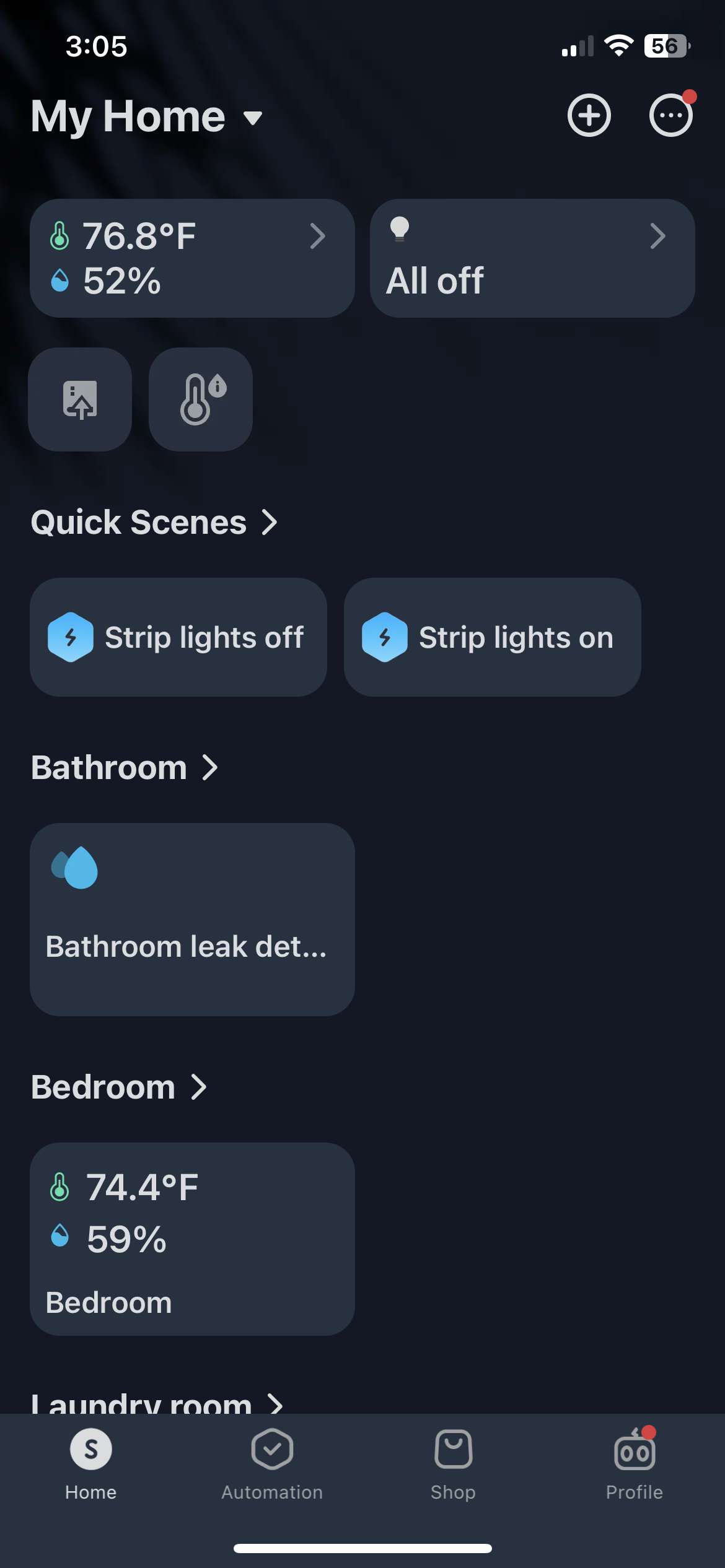The image size is (725, 1568).
Task: Open the temperature and humidity summary card
Action: click(191, 257)
